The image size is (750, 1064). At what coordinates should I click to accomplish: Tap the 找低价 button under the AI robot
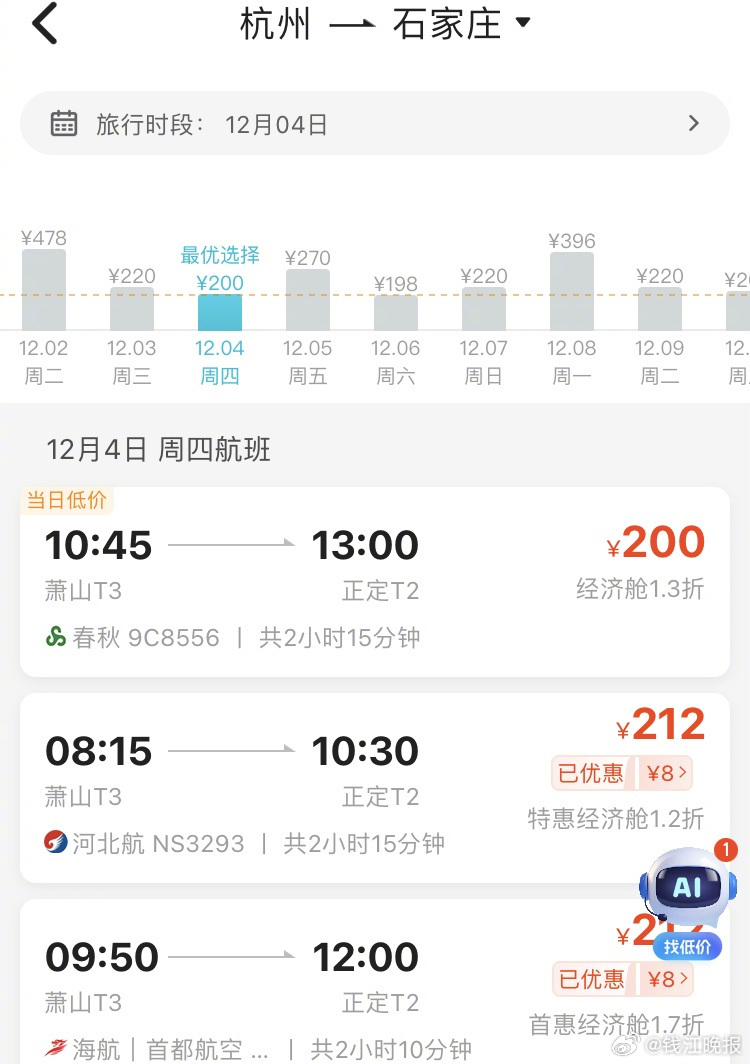(688, 946)
